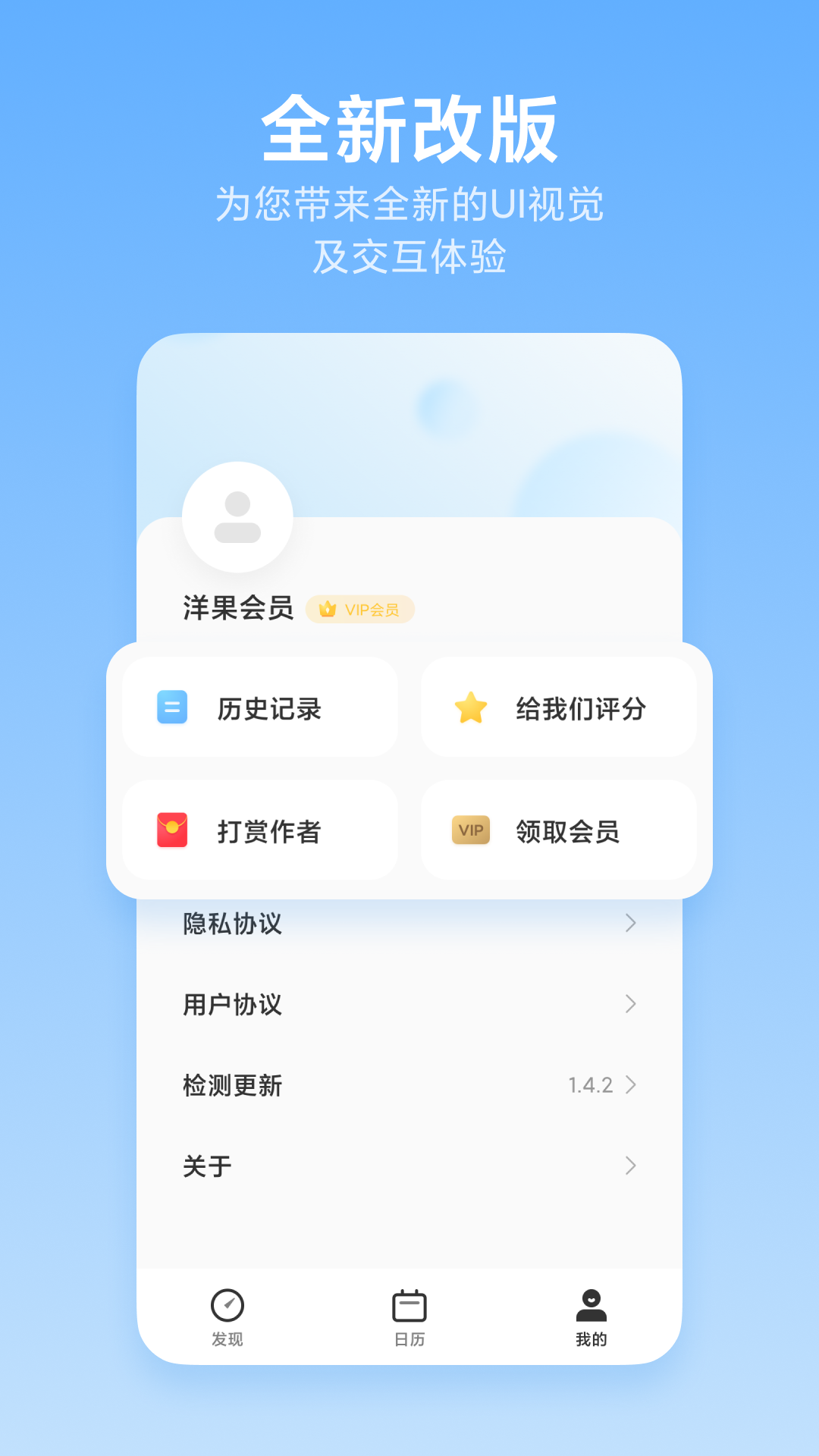Tap the red envelope 打赏作者 icon
819x1456 pixels.
(x=172, y=830)
